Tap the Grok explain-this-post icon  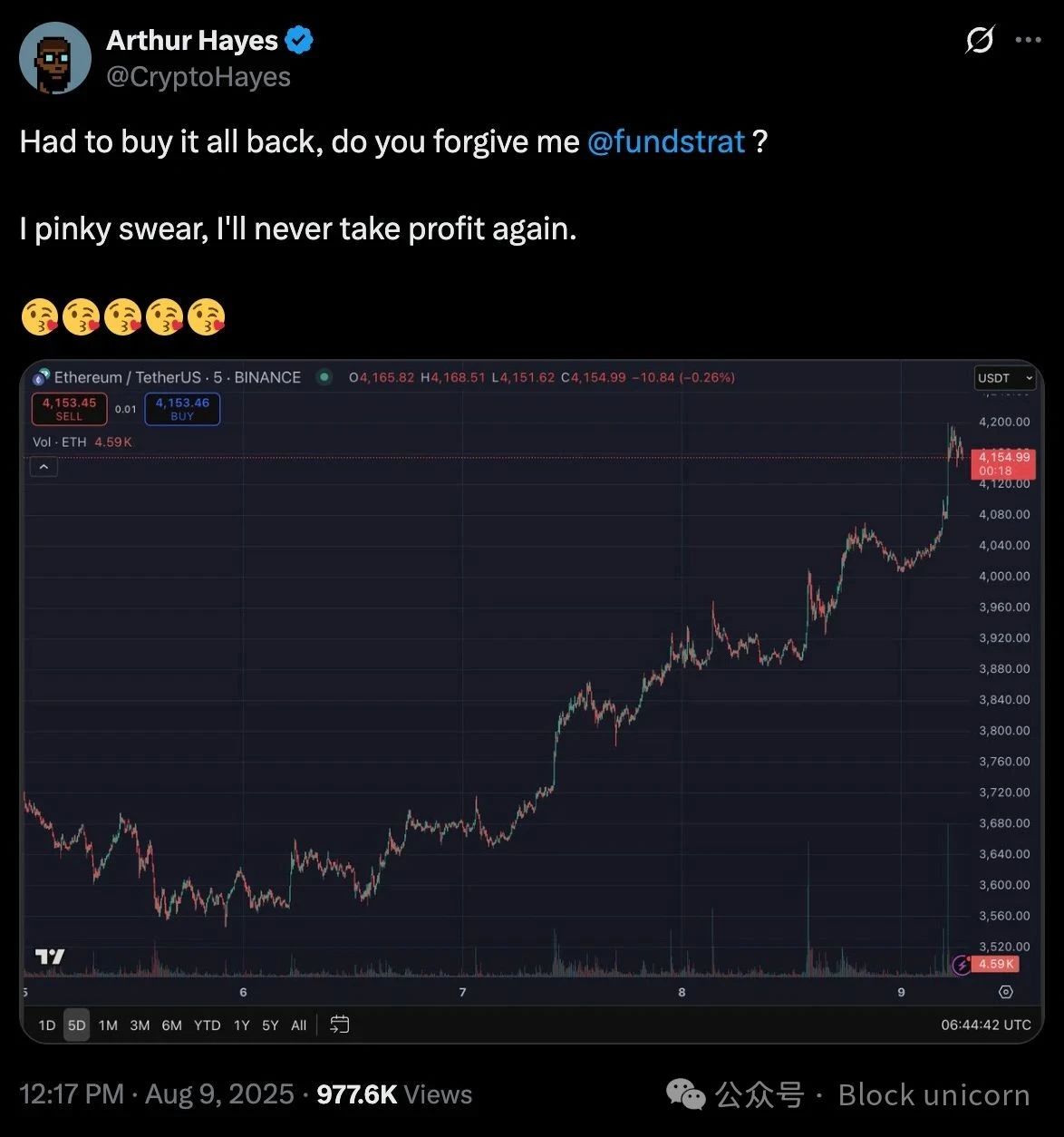(x=980, y=40)
